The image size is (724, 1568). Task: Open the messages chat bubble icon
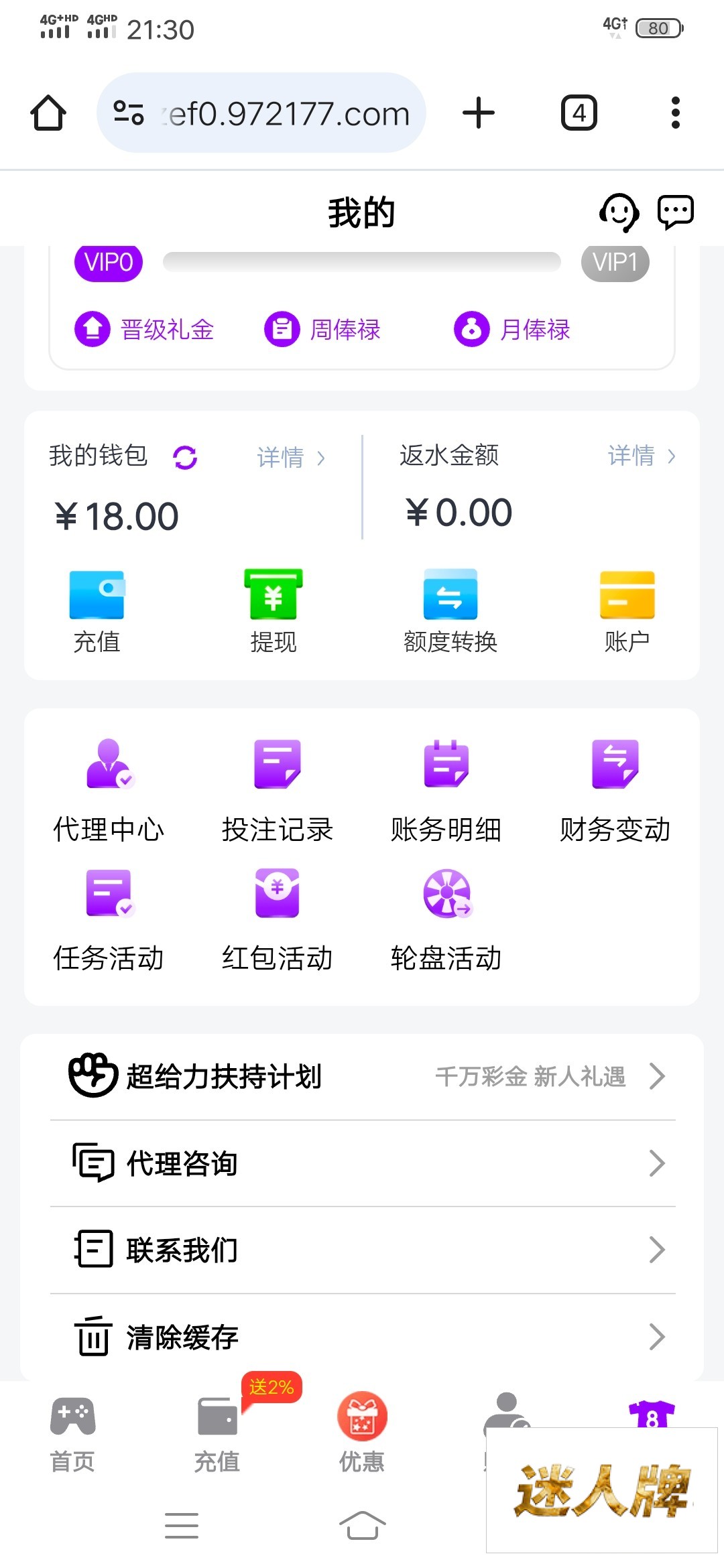(675, 213)
